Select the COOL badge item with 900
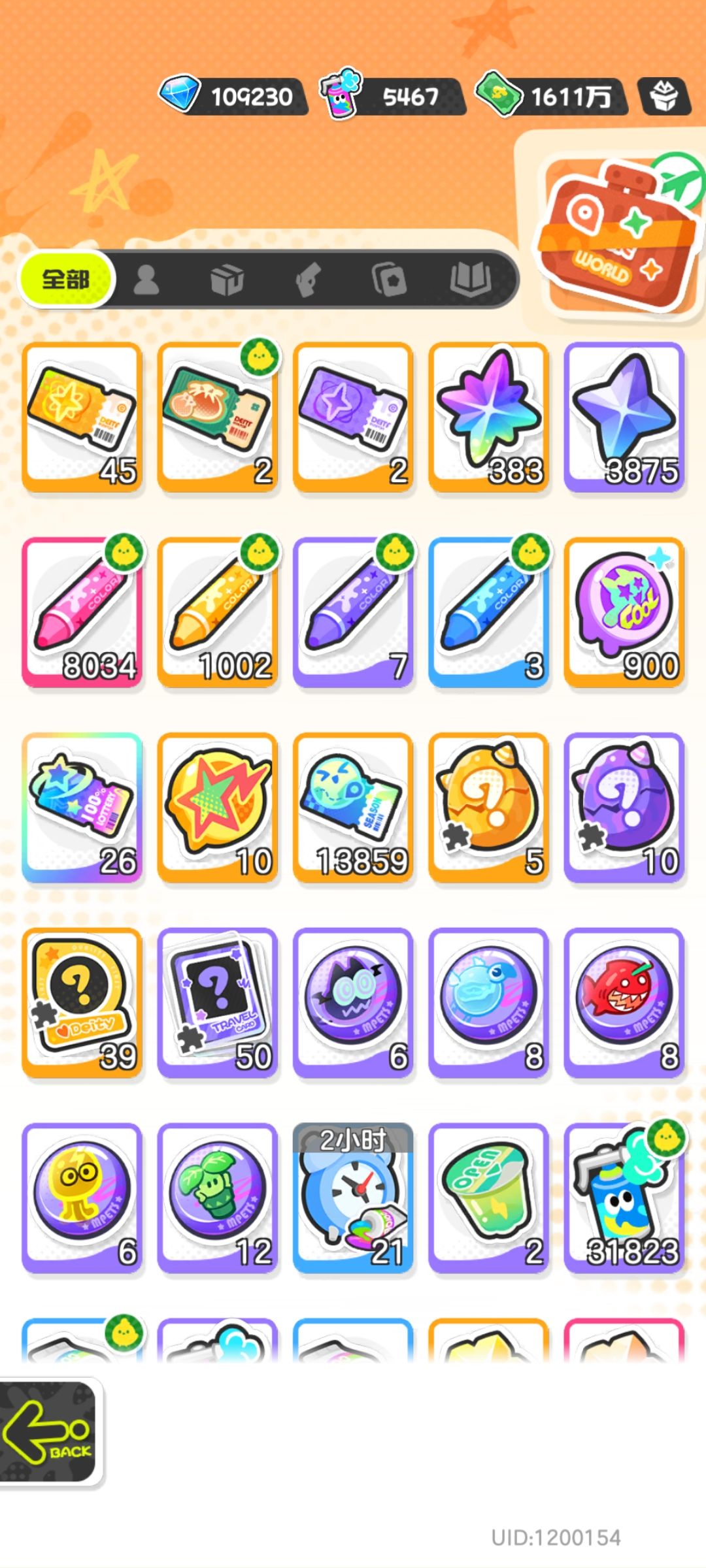 [x=625, y=612]
